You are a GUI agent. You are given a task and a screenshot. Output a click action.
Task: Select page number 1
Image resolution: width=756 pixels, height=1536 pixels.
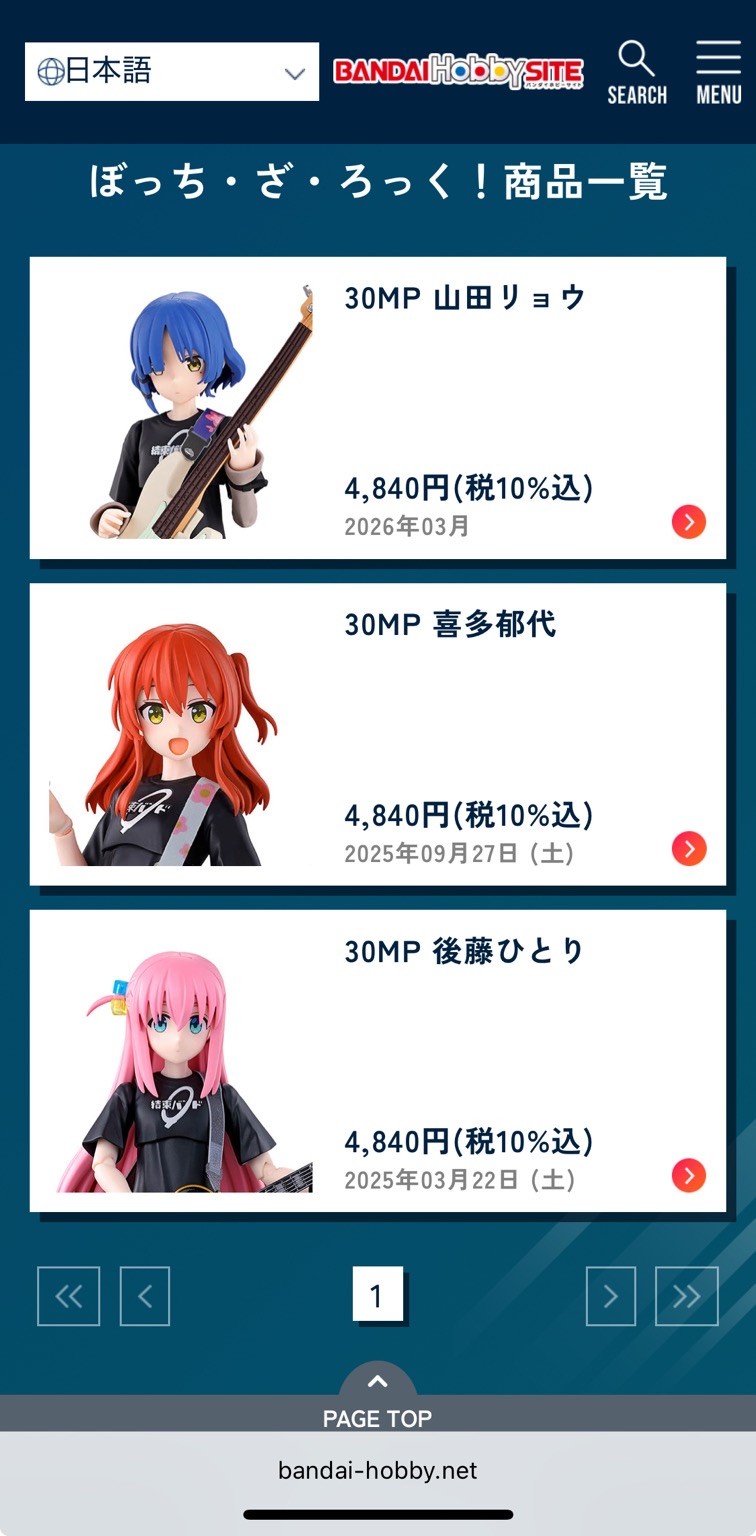377,1295
